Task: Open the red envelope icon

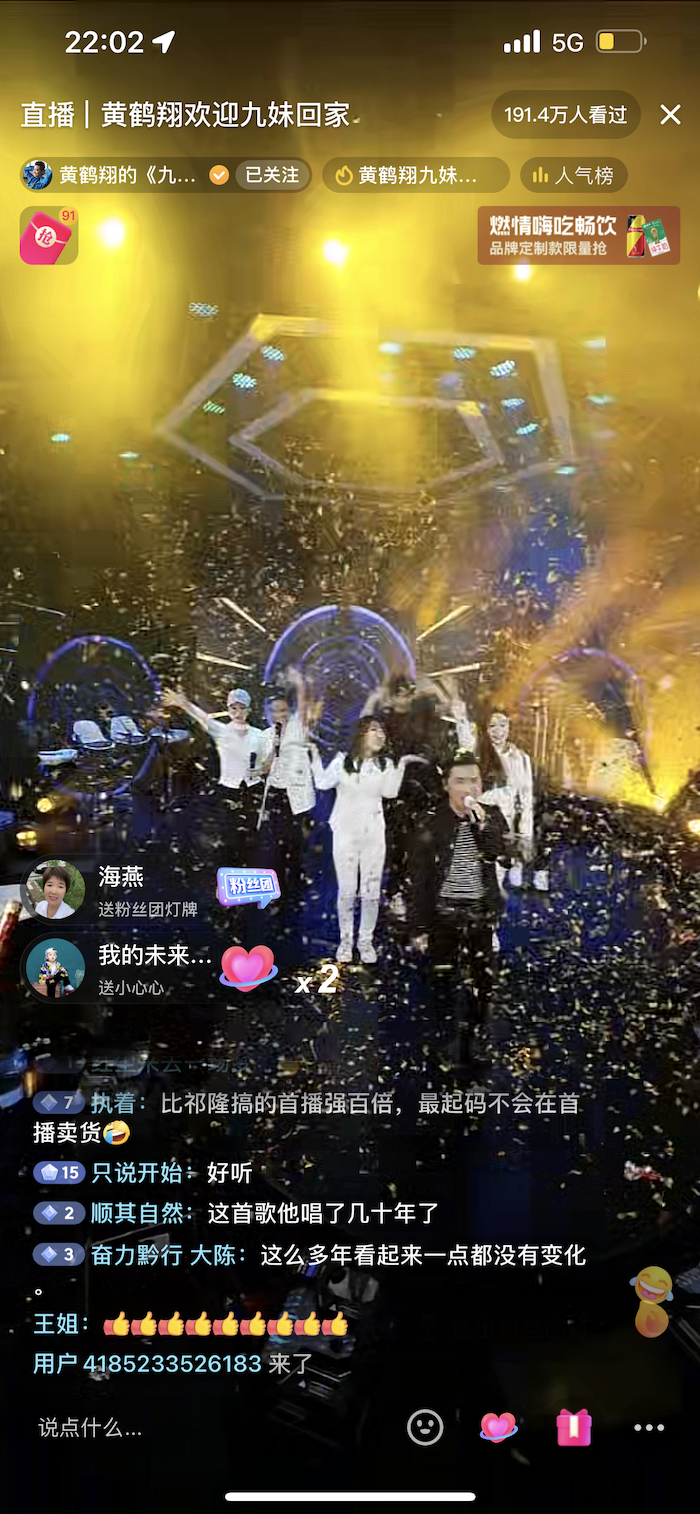Action: pos(48,236)
